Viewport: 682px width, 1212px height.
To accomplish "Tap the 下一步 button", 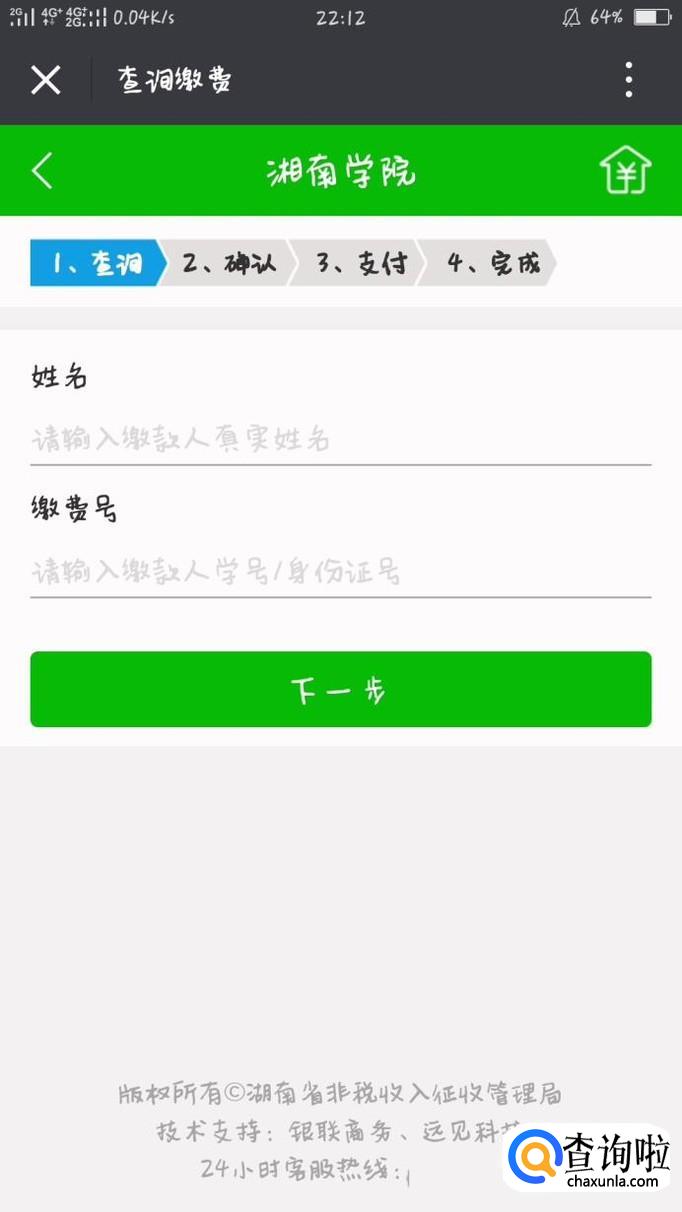I will [340, 689].
